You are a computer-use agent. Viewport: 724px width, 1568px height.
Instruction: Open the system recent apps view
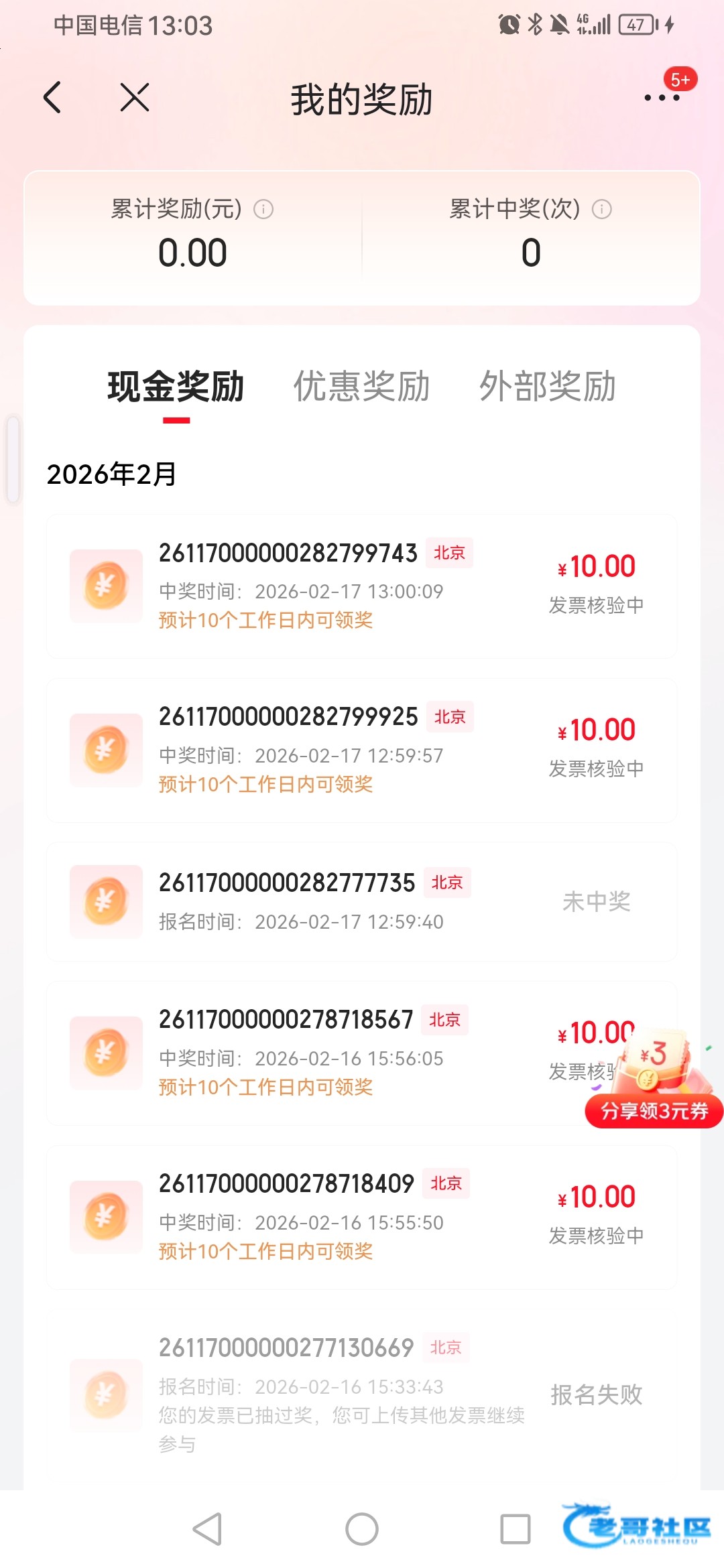pyautogui.click(x=515, y=1529)
